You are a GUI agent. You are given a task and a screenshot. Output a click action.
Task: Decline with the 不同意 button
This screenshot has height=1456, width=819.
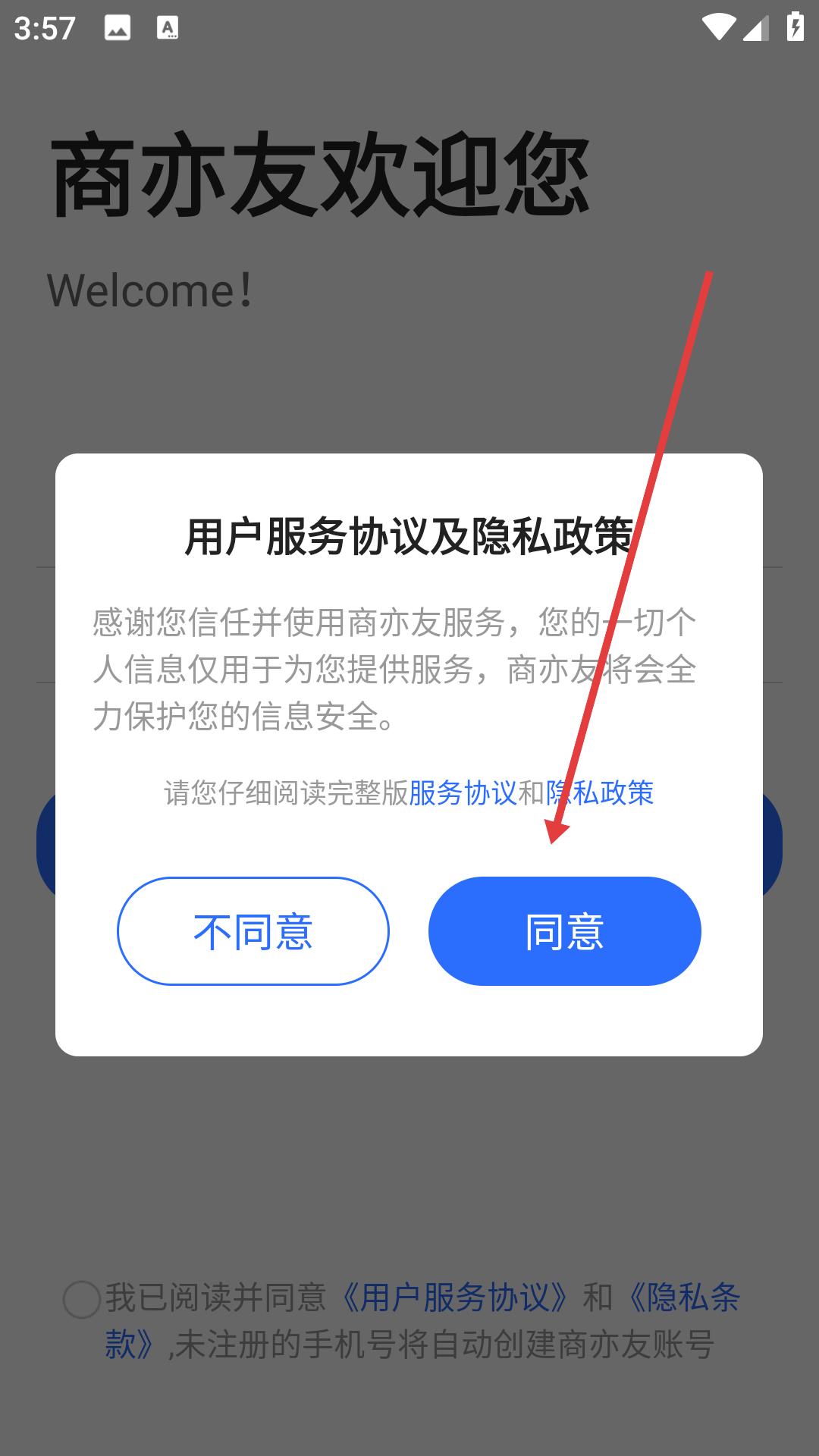coord(253,931)
